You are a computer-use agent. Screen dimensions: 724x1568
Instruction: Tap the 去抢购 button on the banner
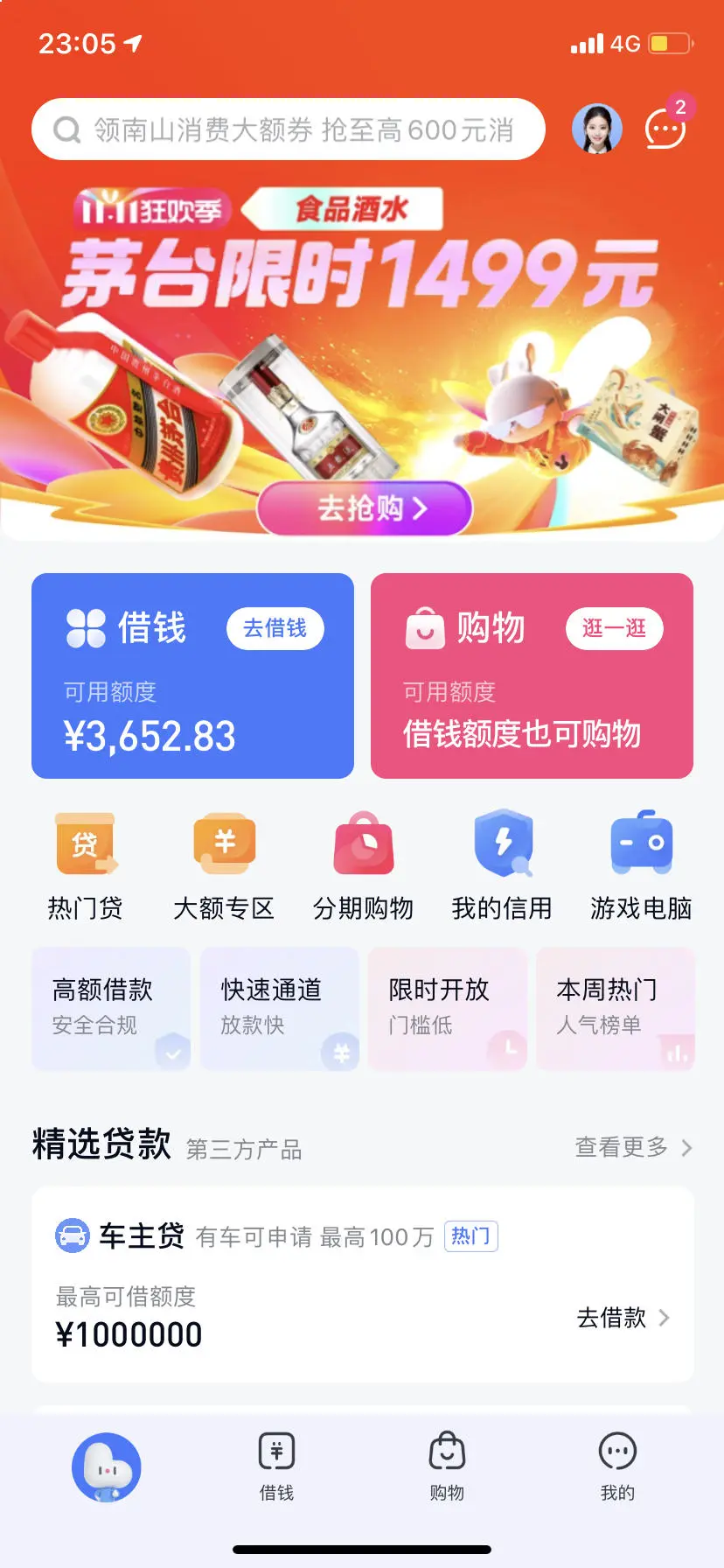(x=365, y=507)
